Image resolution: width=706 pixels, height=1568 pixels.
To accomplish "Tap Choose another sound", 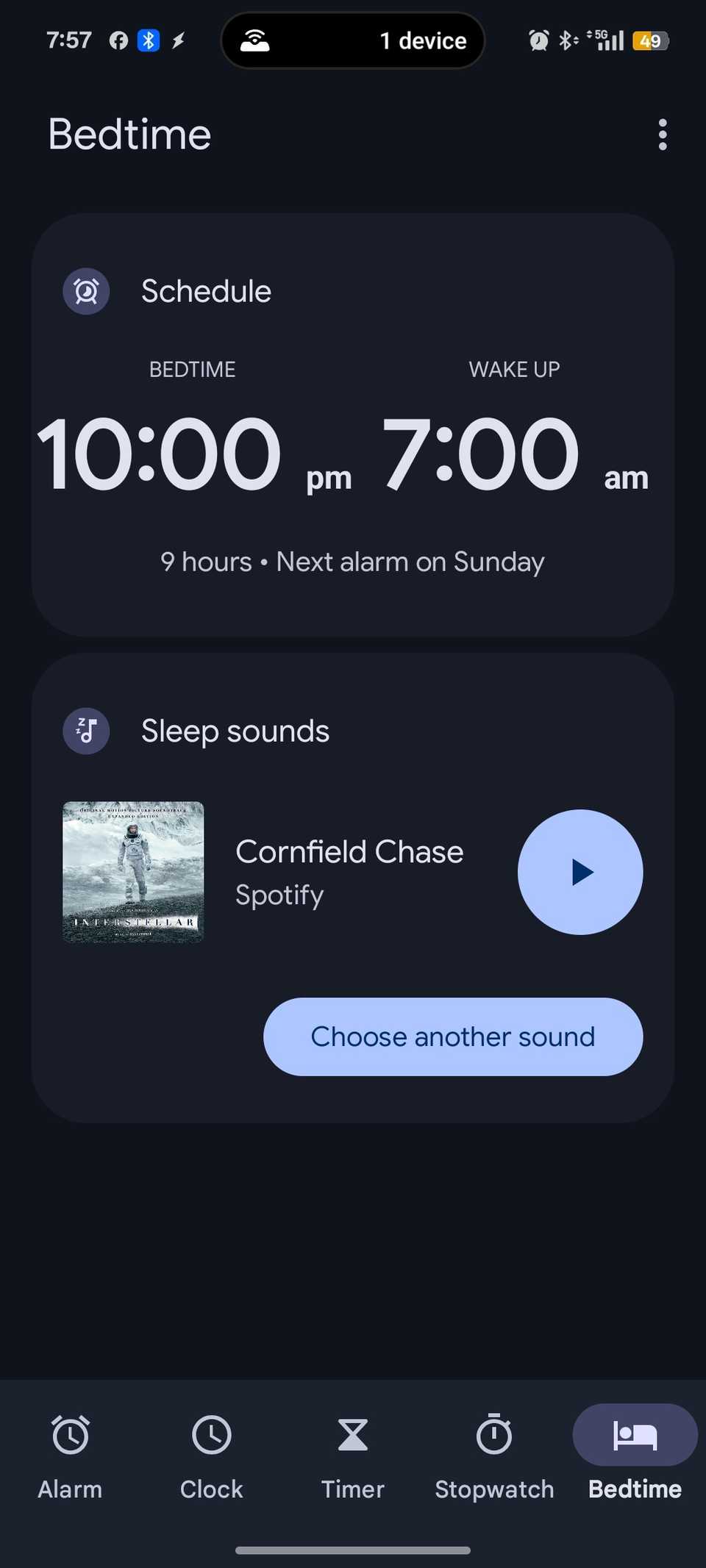I will click(454, 1037).
